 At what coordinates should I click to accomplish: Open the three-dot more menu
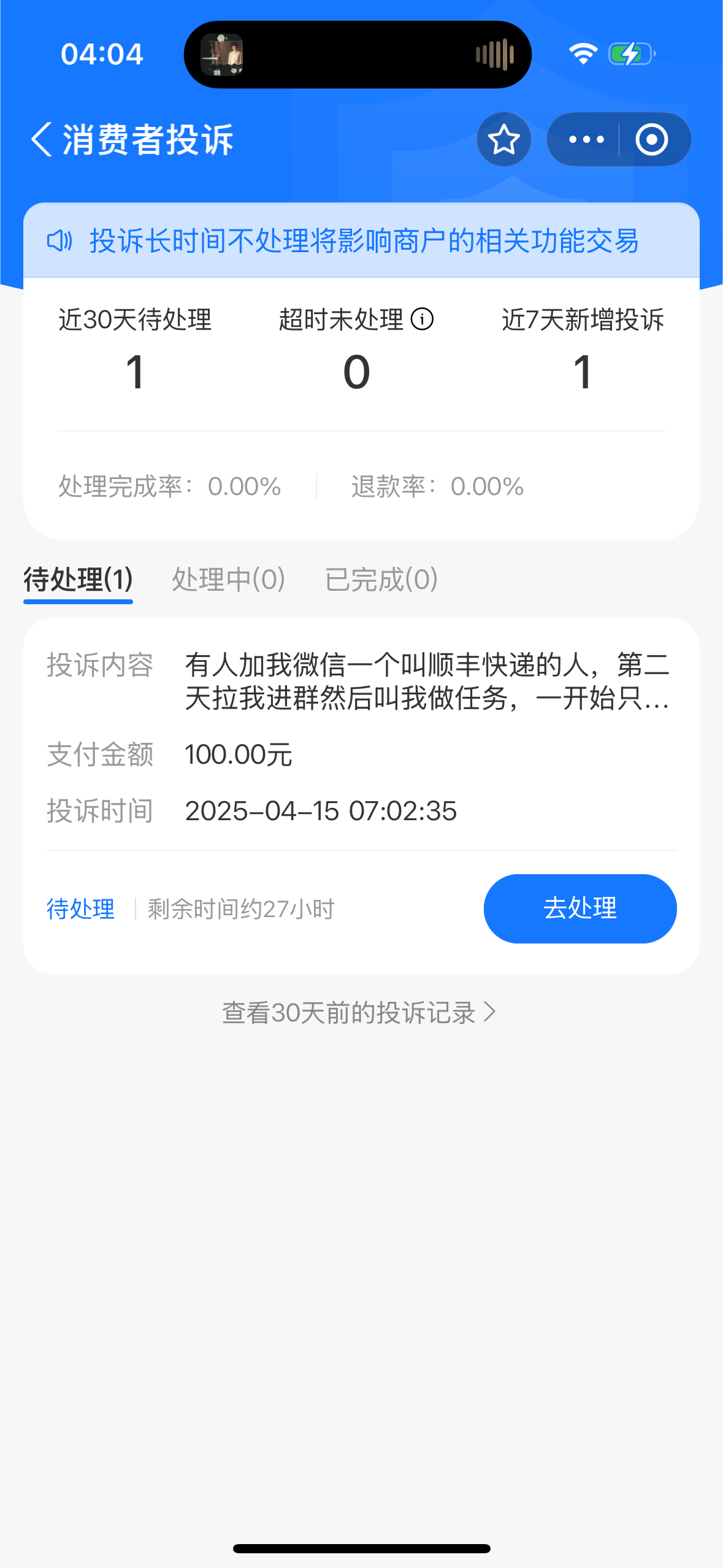[586, 139]
